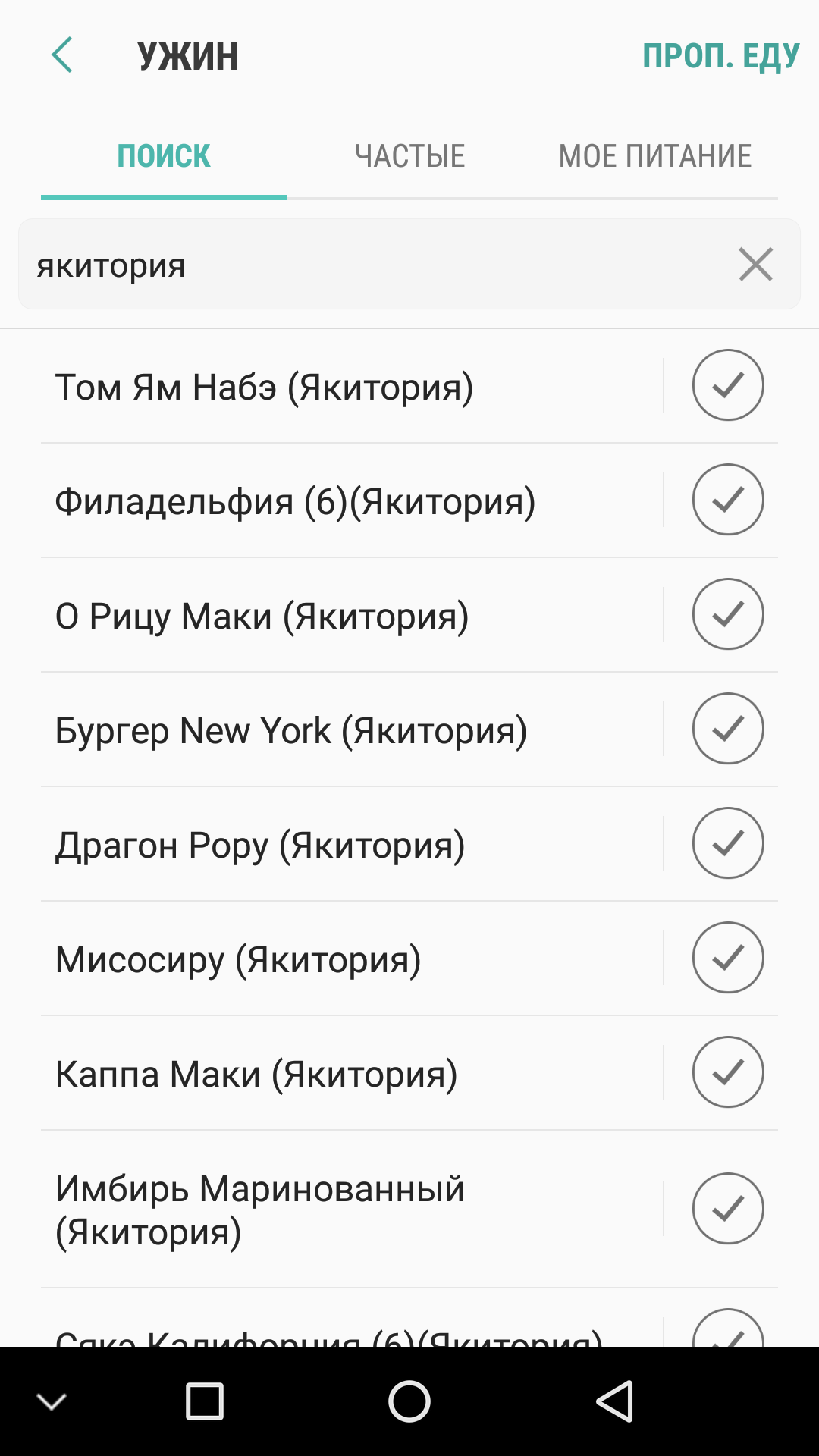Check off Филадельфия (6)(Якитория)
This screenshot has height=1456, width=819.
(727, 500)
